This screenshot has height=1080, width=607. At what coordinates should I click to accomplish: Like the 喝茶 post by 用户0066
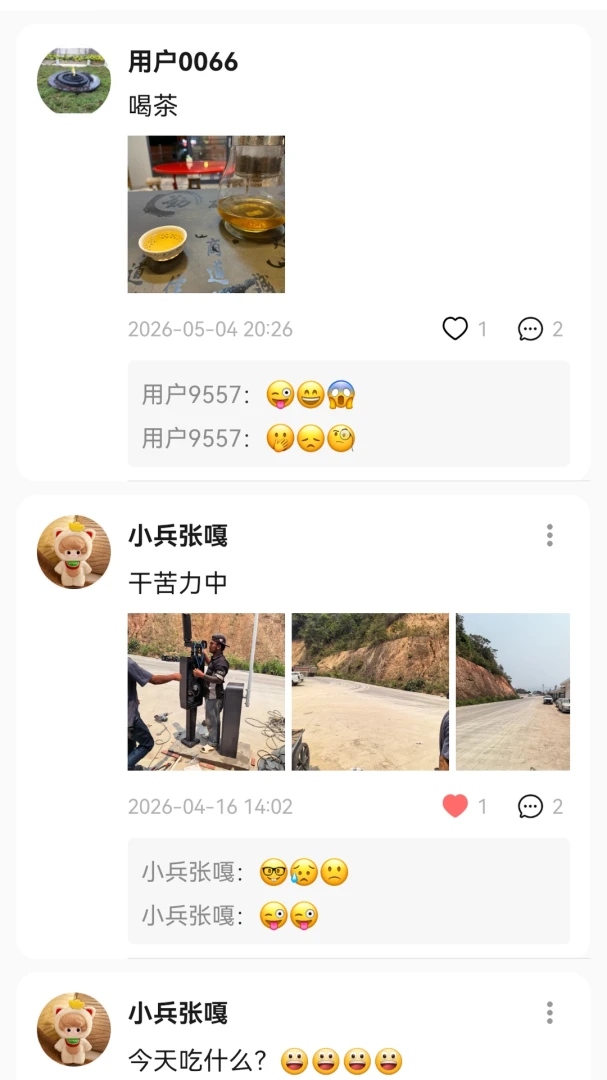coord(455,329)
